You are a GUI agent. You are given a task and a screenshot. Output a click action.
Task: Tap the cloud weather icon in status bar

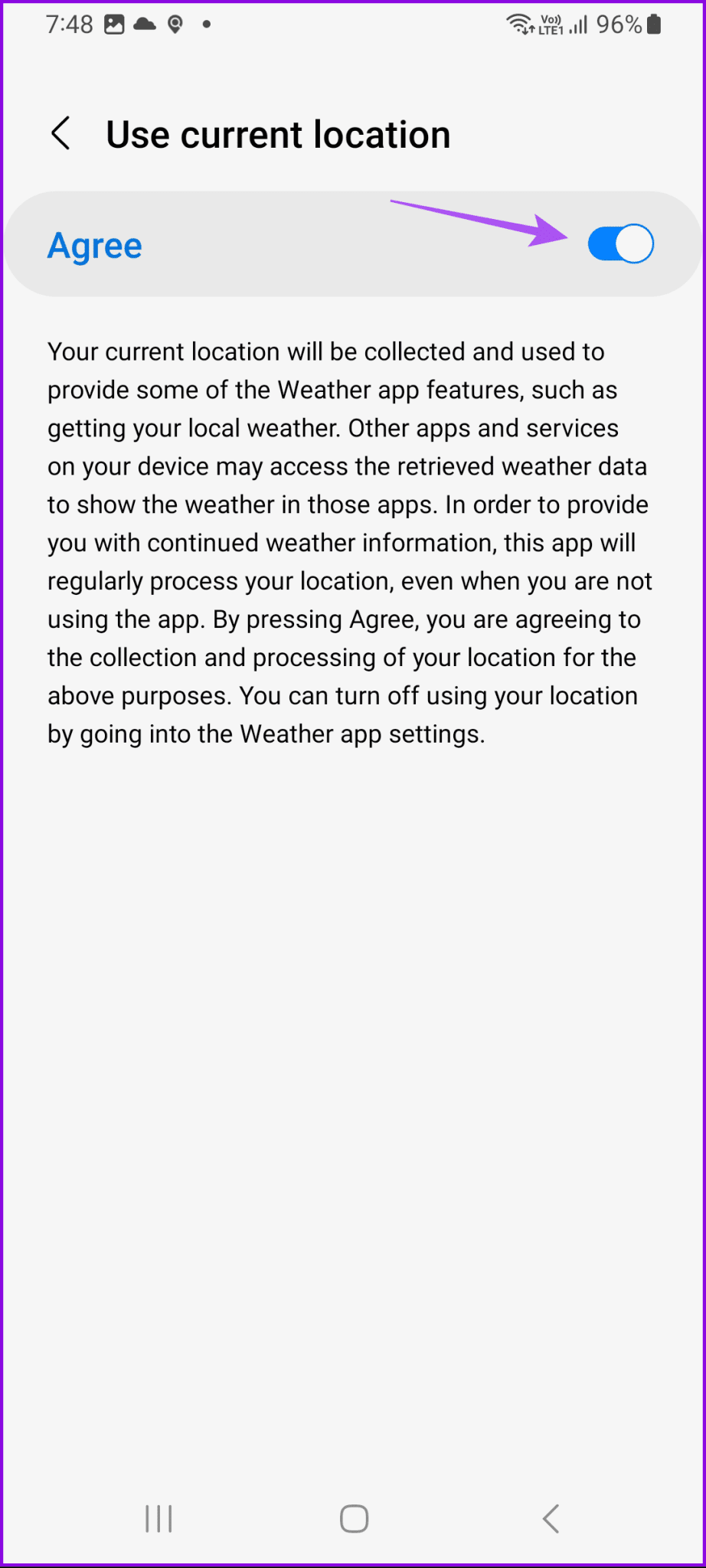pos(145,24)
